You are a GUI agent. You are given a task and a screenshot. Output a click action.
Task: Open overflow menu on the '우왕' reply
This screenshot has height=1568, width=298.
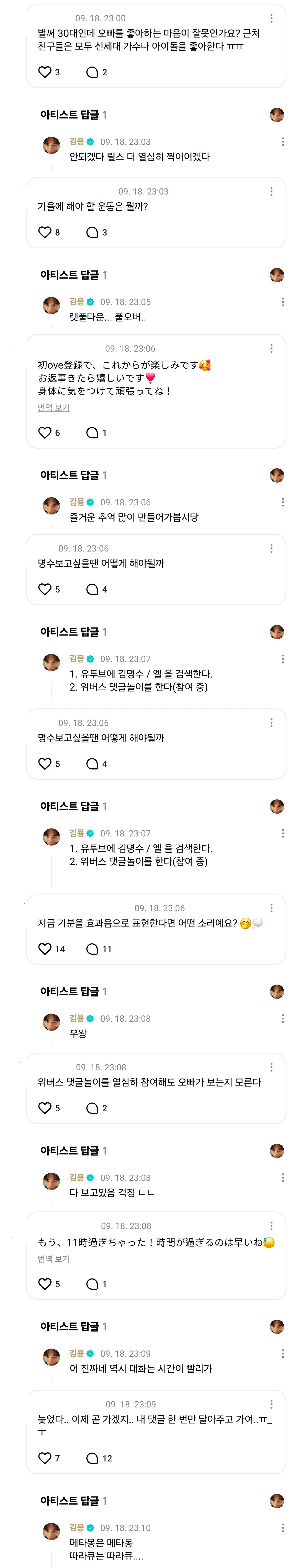pos(283,1018)
